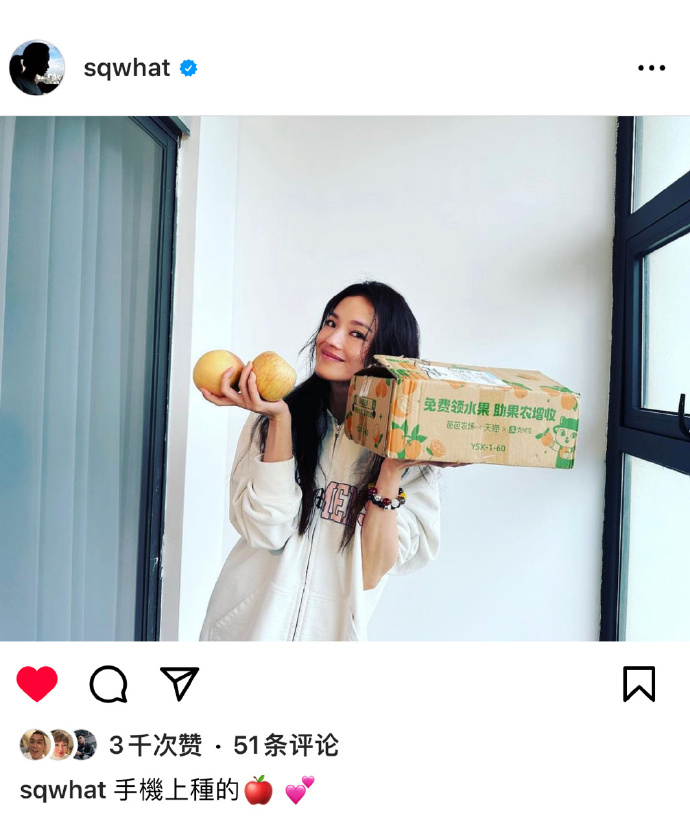Unlike the post with the red heart

click(37, 684)
